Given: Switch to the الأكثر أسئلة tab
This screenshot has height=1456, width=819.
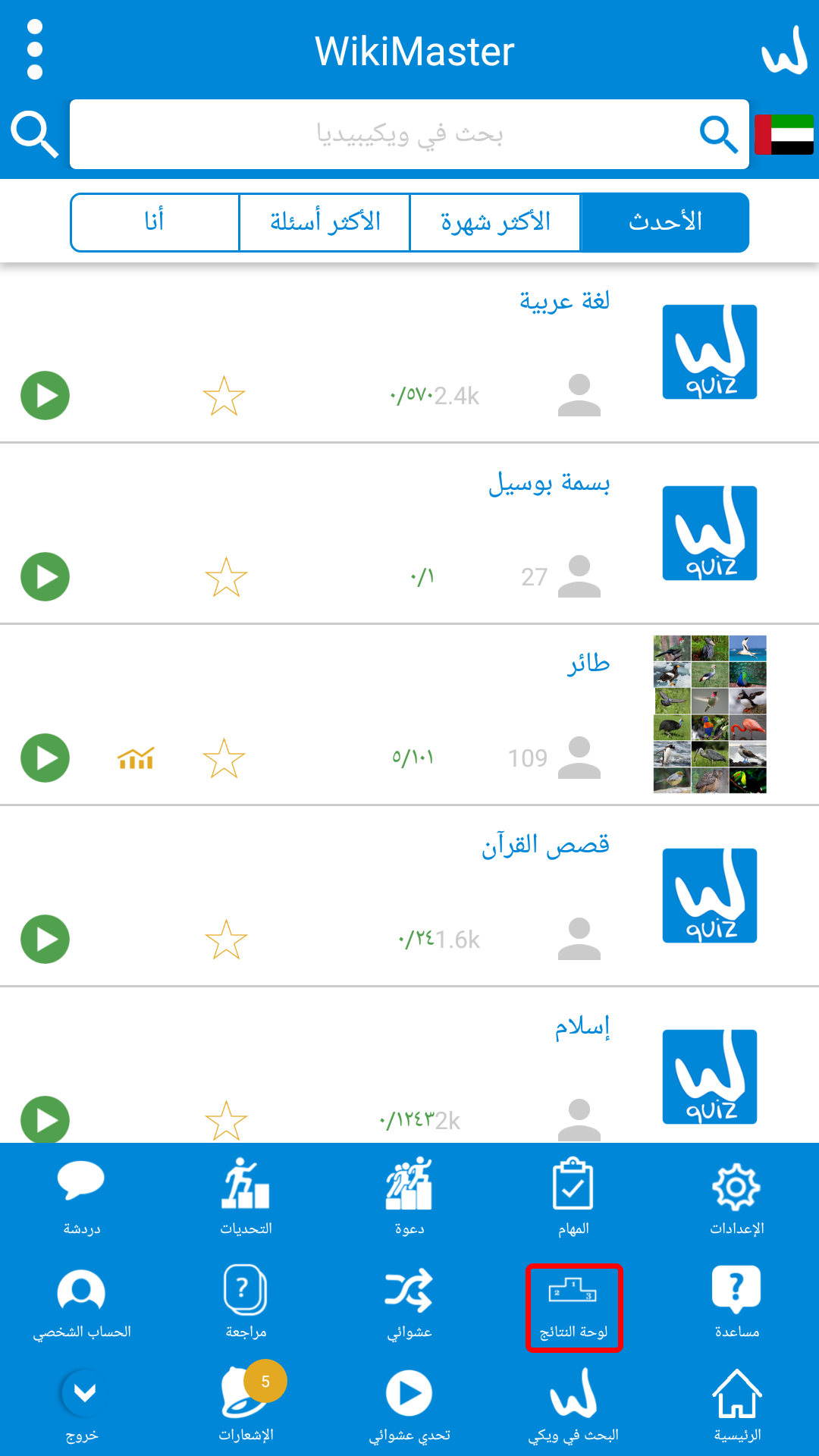Looking at the screenshot, I should coord(325,222).
